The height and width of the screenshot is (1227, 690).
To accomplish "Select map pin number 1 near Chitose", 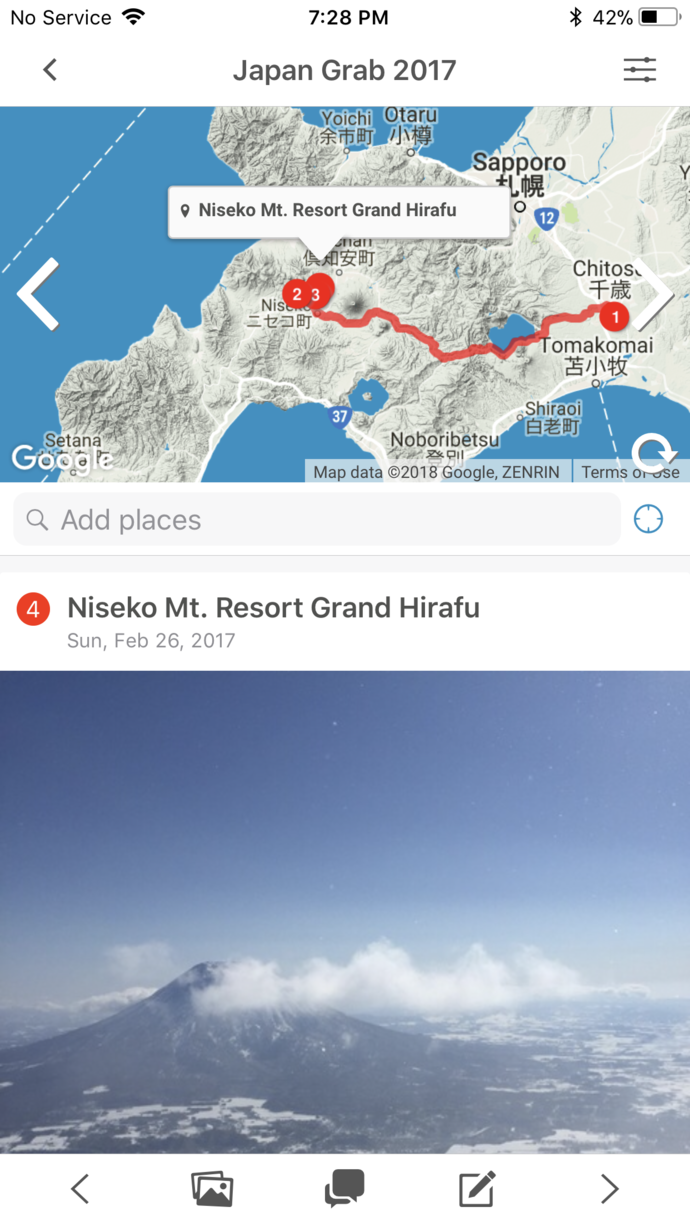I will pos(614,318).
